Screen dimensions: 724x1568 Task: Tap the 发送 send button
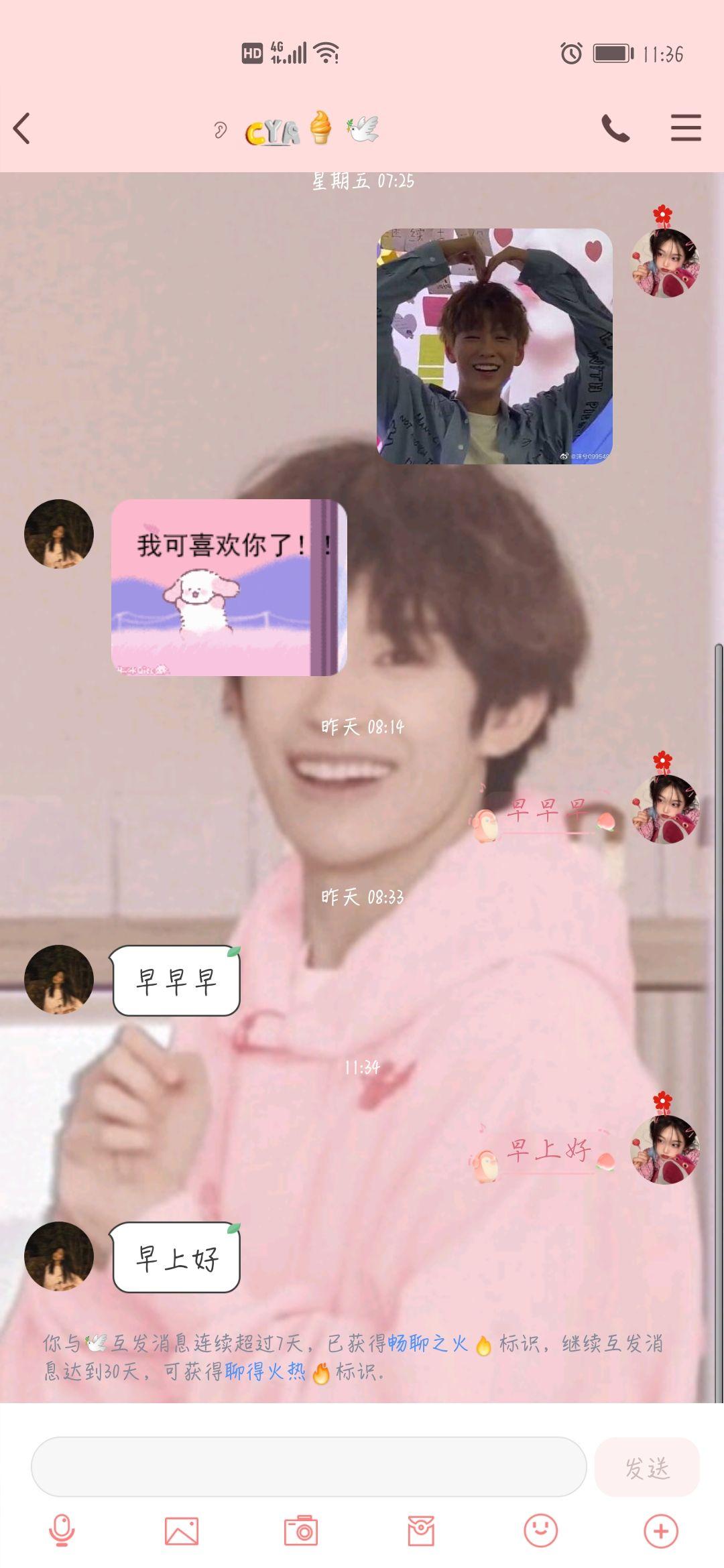pyautogui.click(x=647, y=1467)
